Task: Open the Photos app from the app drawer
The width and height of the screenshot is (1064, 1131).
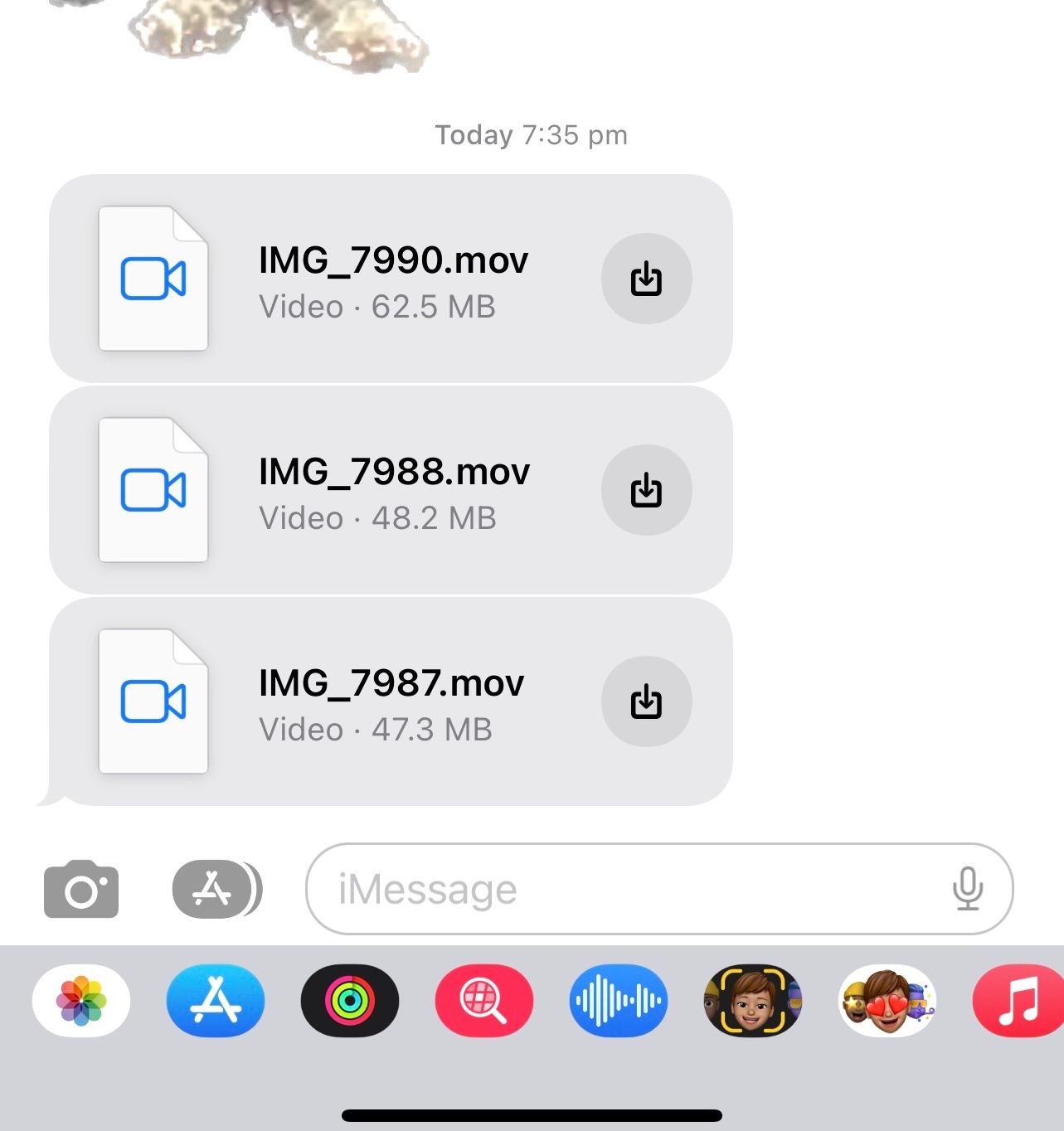Action: coord(80,1001)
